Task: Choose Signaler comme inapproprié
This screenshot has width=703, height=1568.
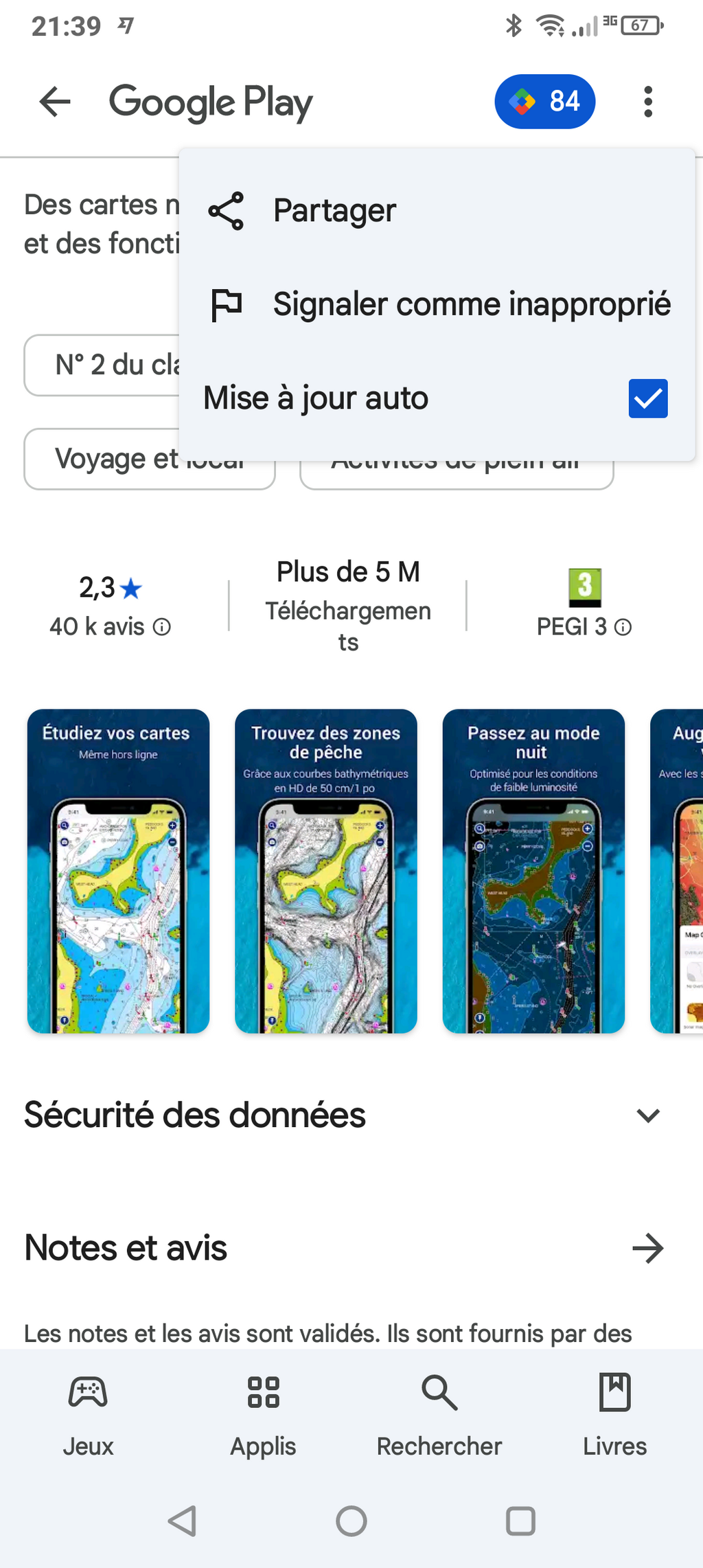Action: pos(437,304)
